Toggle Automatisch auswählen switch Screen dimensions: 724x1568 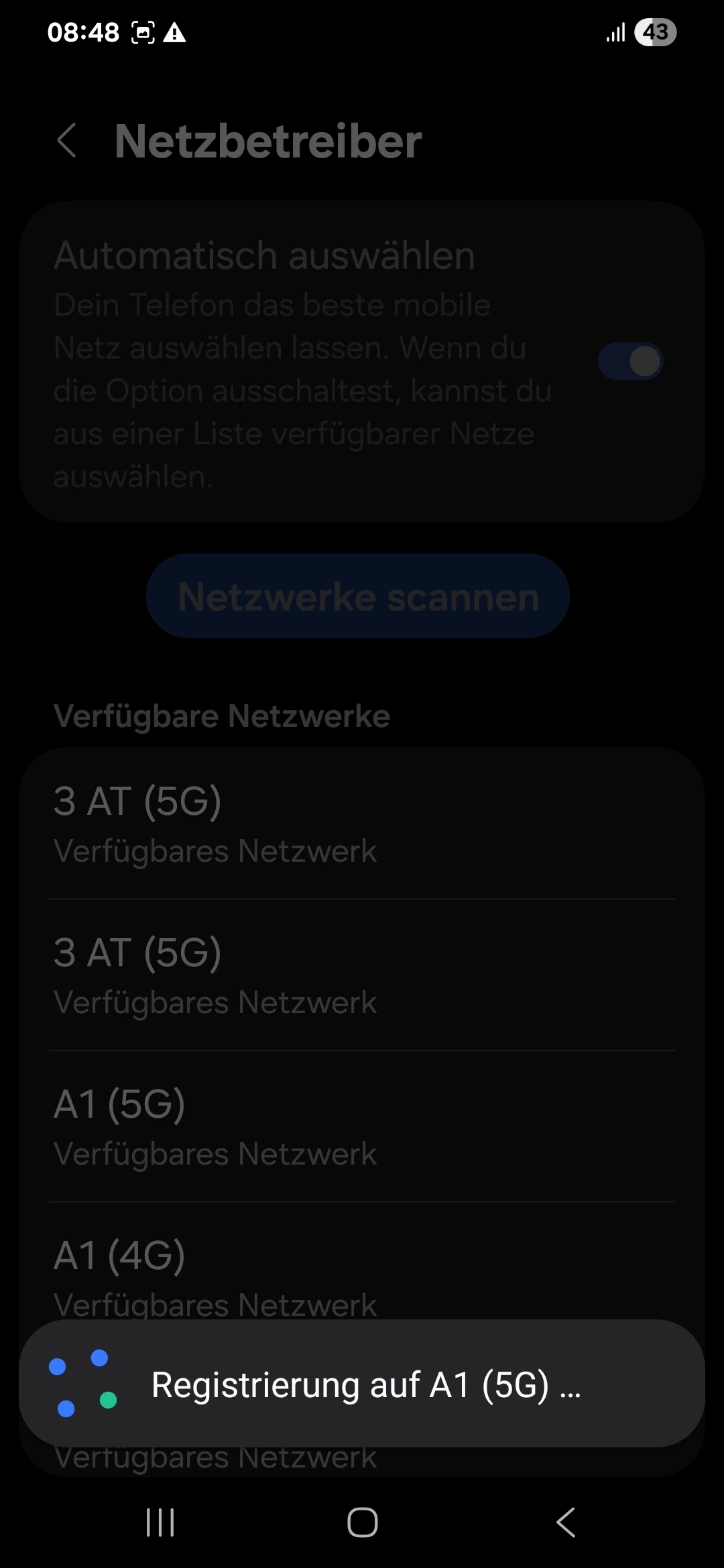tap(629, 362)
